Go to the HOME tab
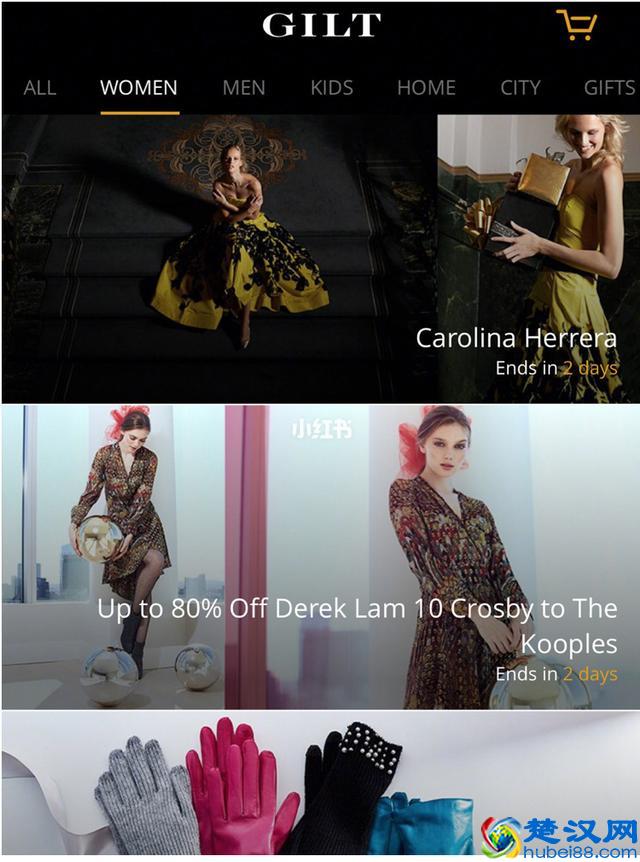The width and height of the screenshot is (640, 862). tap(426, 87)
